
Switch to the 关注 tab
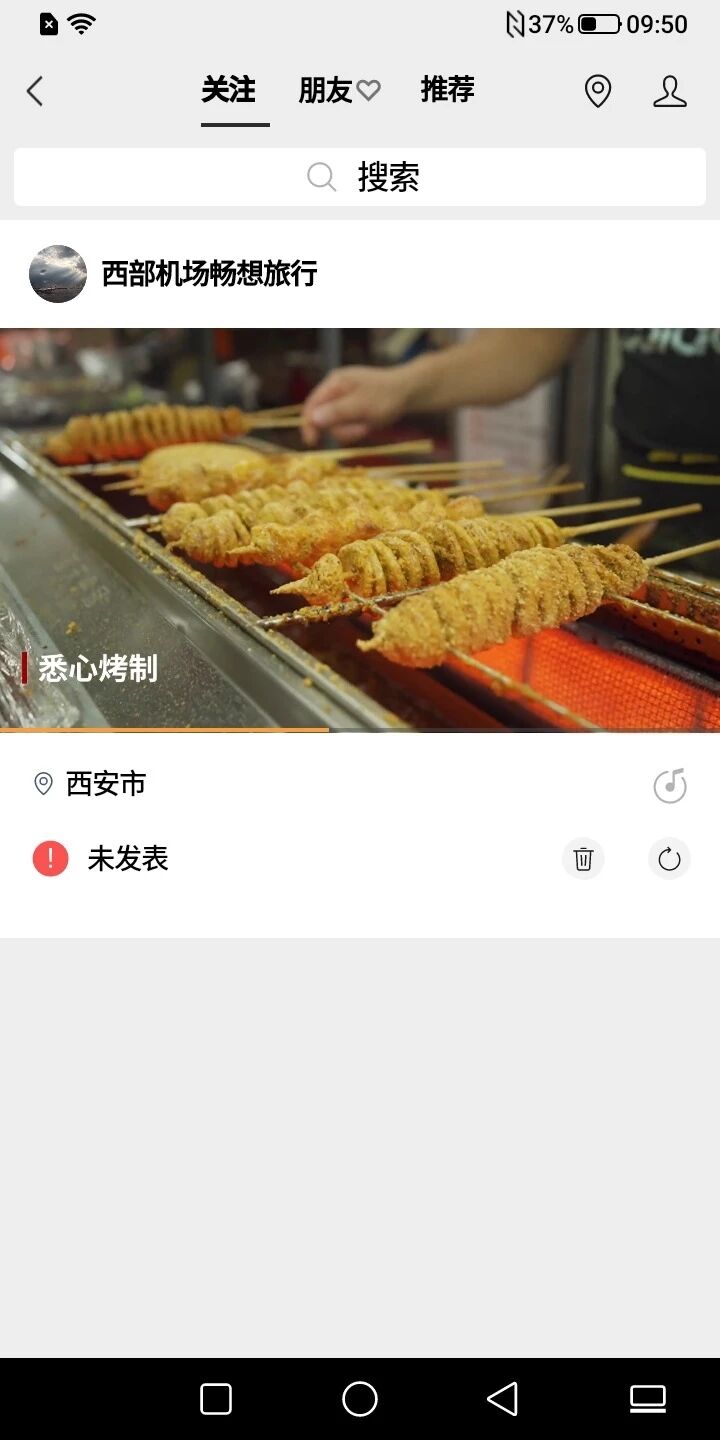point(229,91)
